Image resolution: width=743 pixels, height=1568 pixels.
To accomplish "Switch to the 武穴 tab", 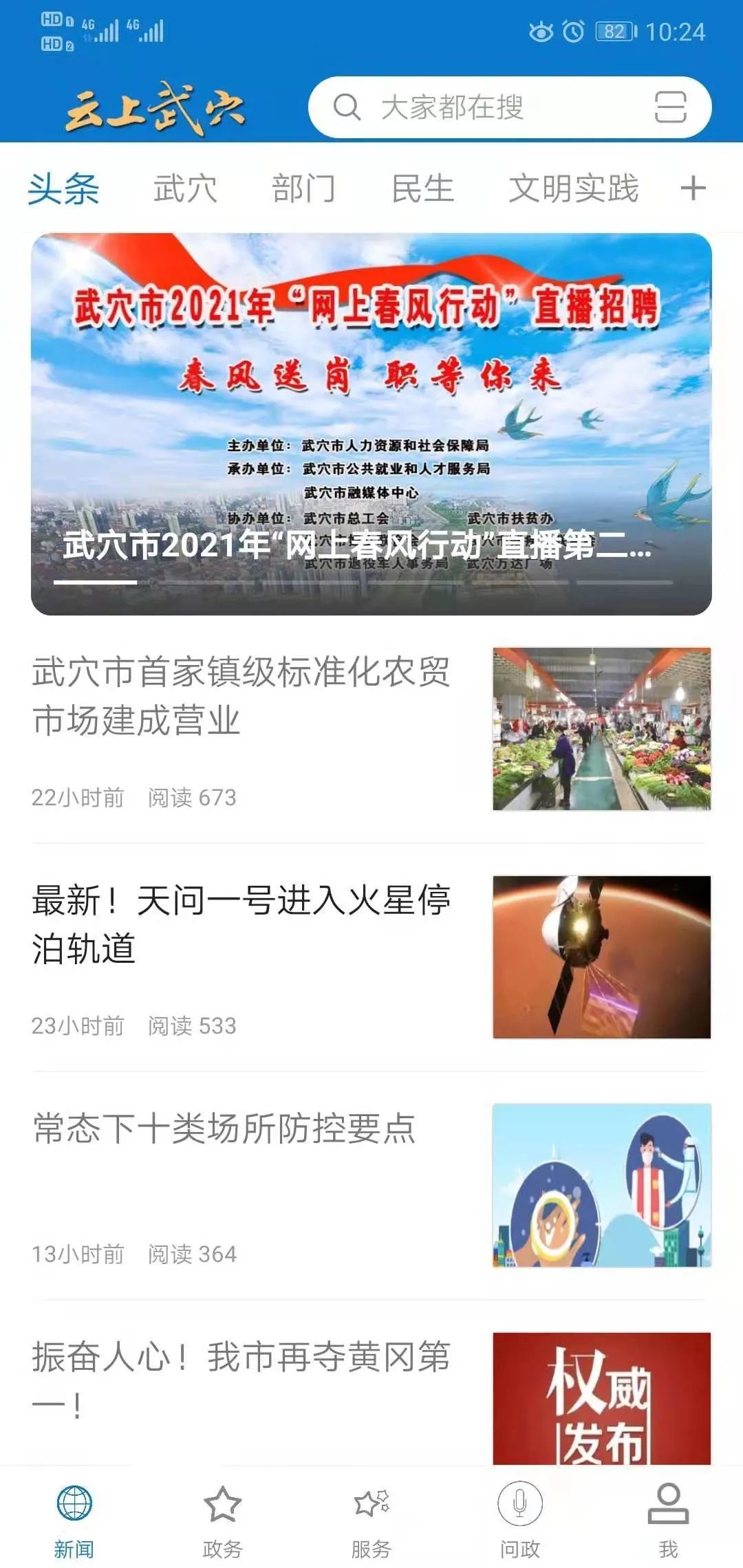I will coord(184,188).
